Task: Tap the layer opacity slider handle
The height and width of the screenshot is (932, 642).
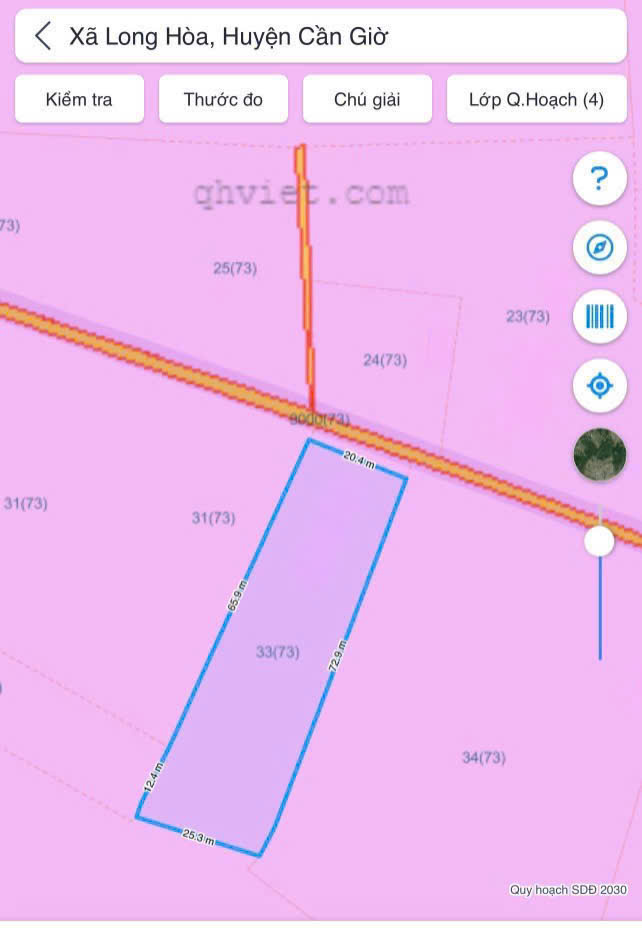Action: (599, 541)
